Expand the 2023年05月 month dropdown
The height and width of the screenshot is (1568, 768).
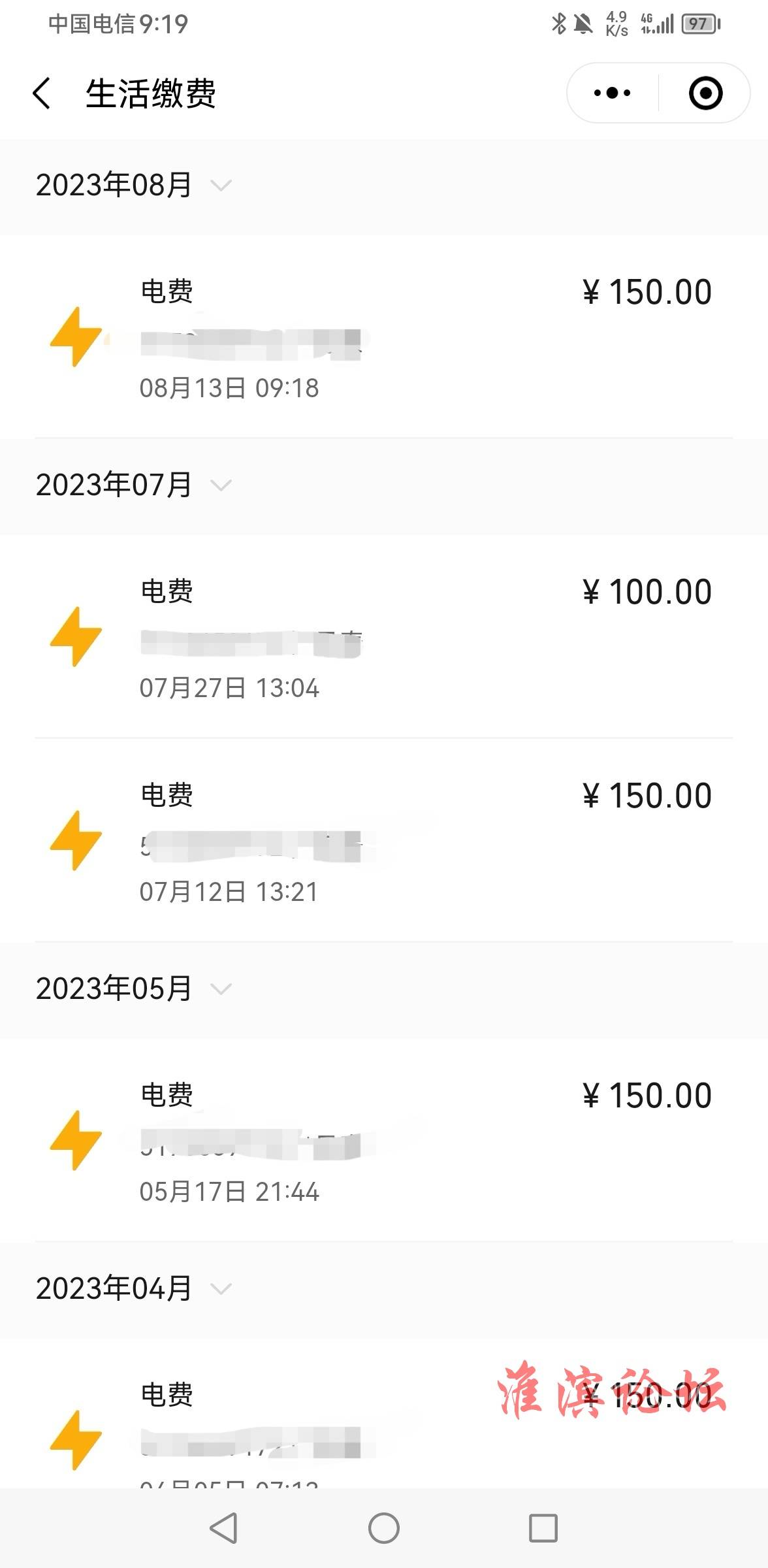click(x=133, y=988)
